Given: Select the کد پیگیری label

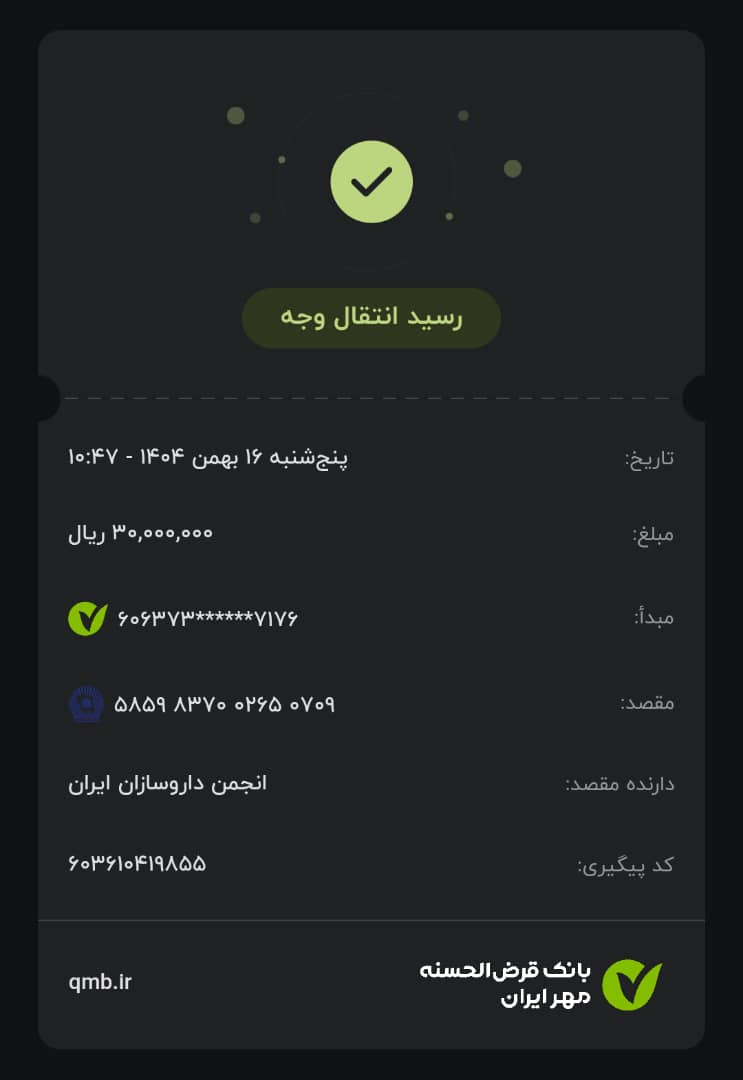Looking at the screenshot, I should pos(623,864).
